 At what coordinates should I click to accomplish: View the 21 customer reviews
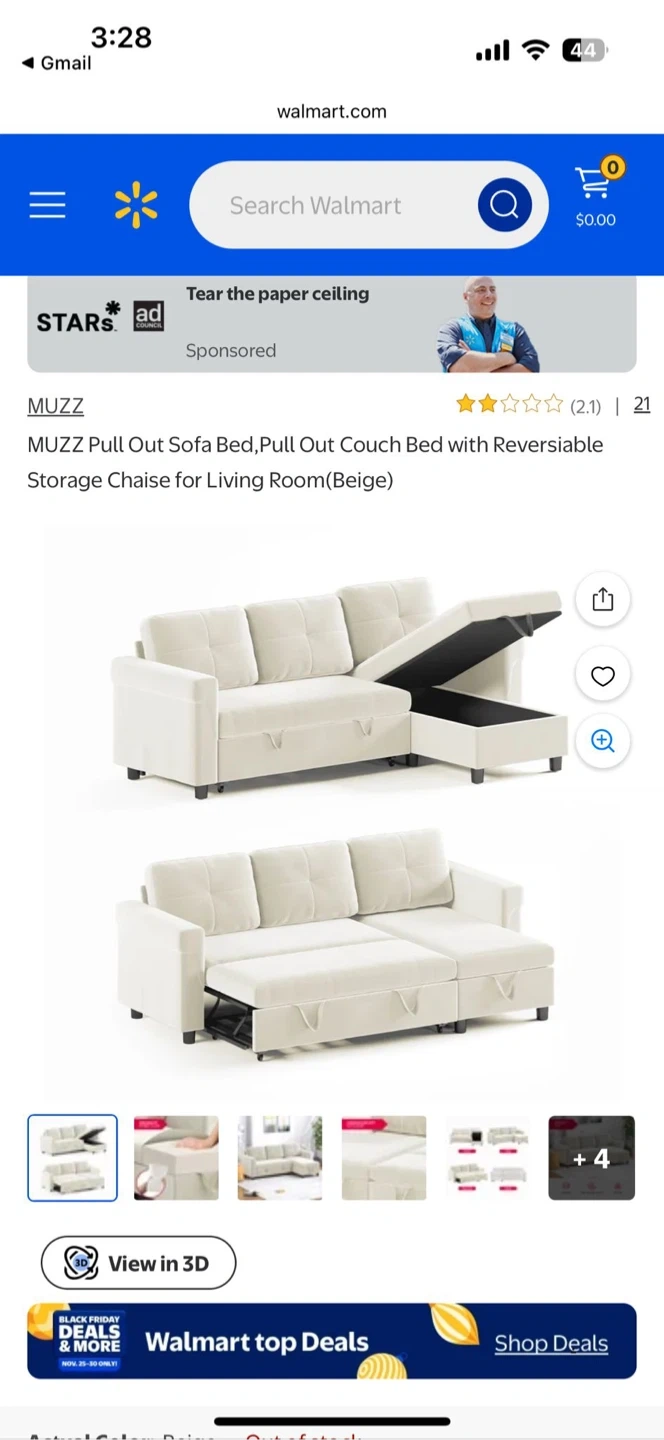[642, 405]
